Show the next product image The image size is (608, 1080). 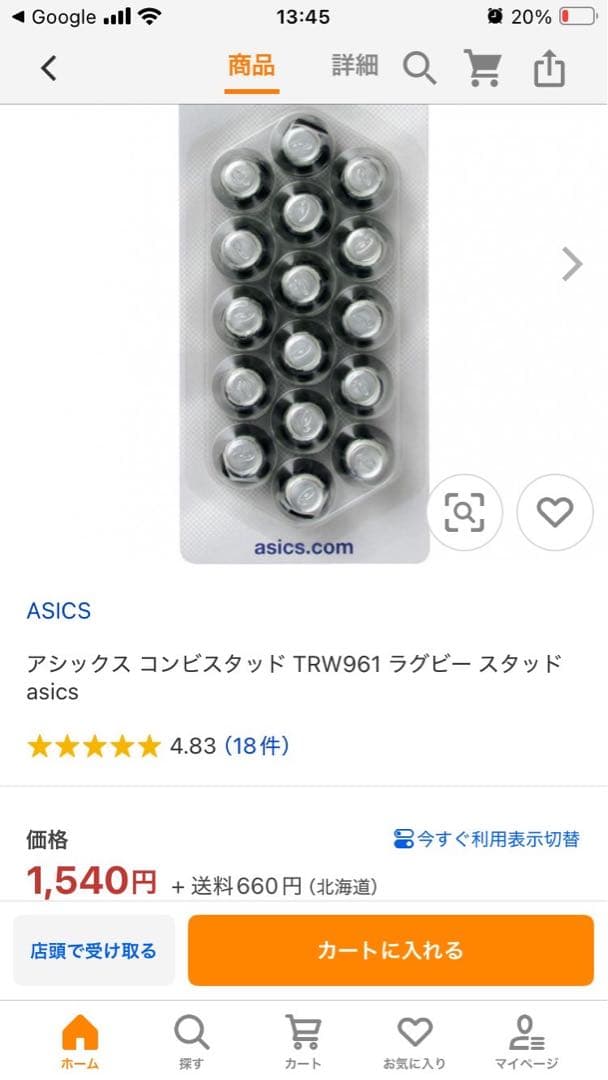tap(572, 264)
